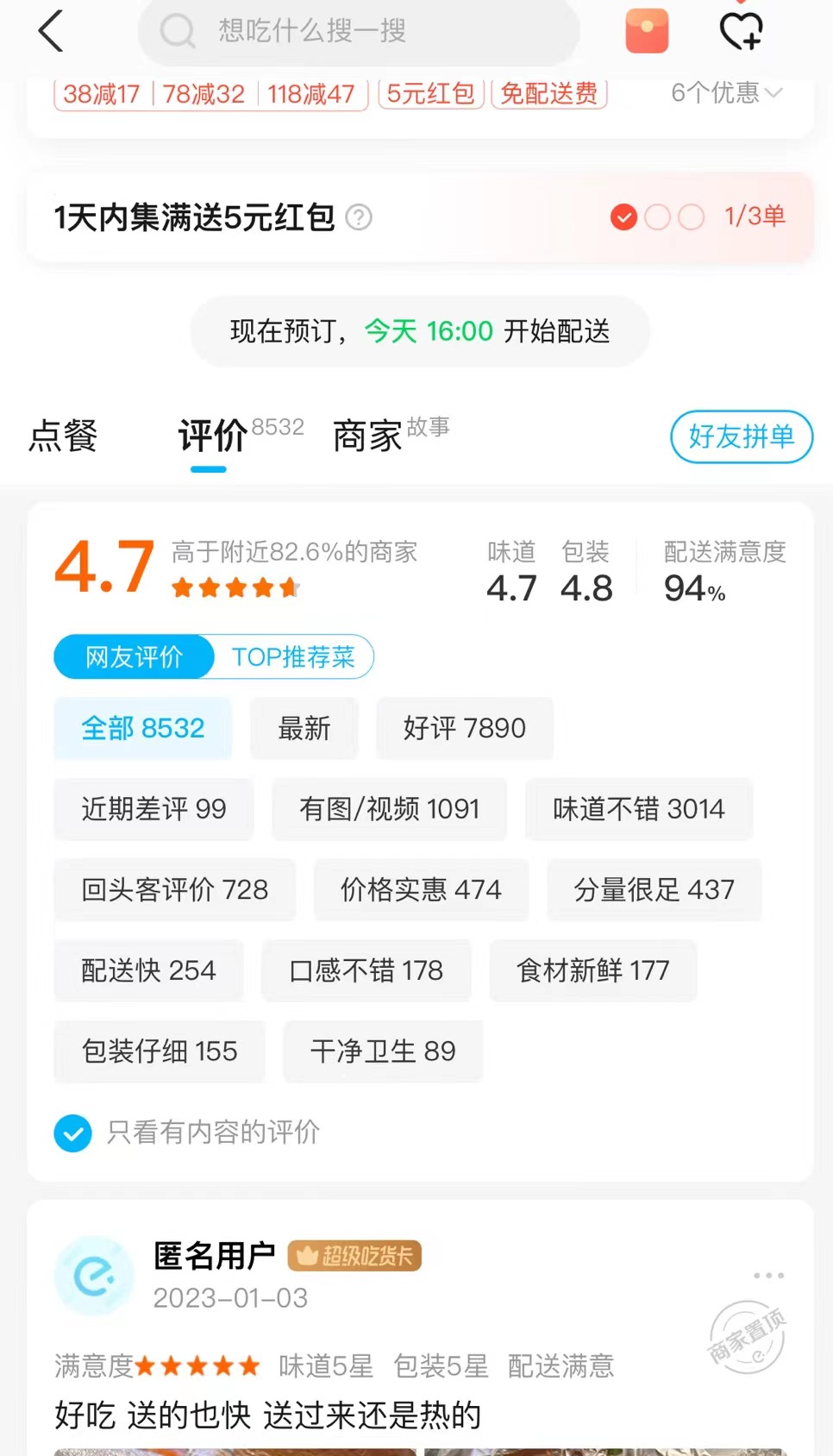Select the TOP推荐菜 segment
Viewport: 833px width, 1456px height.
[293, 657]
